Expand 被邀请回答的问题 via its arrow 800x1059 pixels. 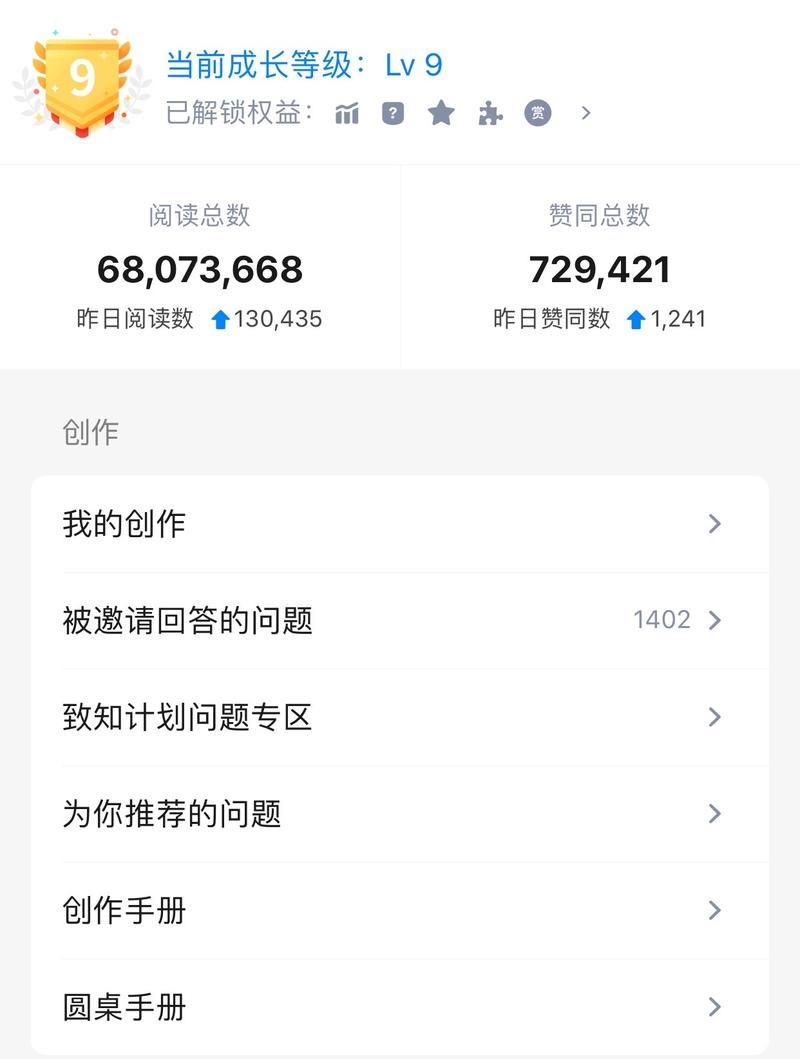[714, 620]
